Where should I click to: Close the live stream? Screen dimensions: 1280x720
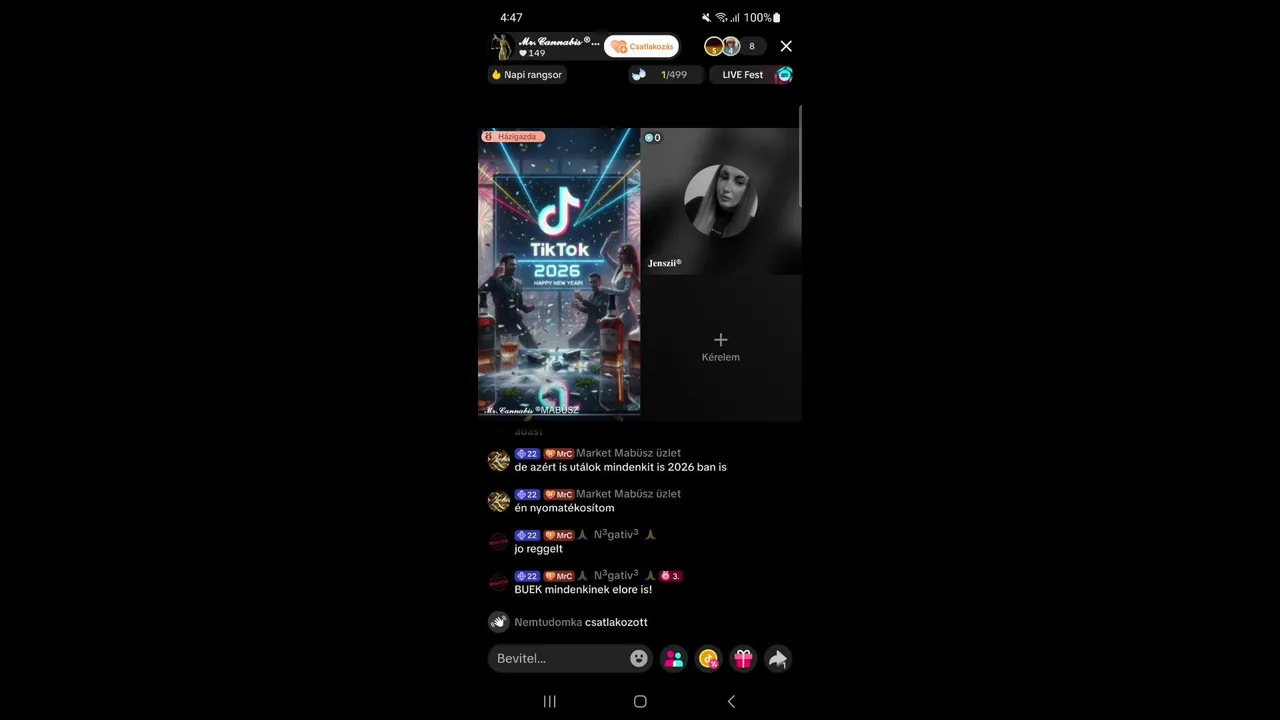coord(786,46)
